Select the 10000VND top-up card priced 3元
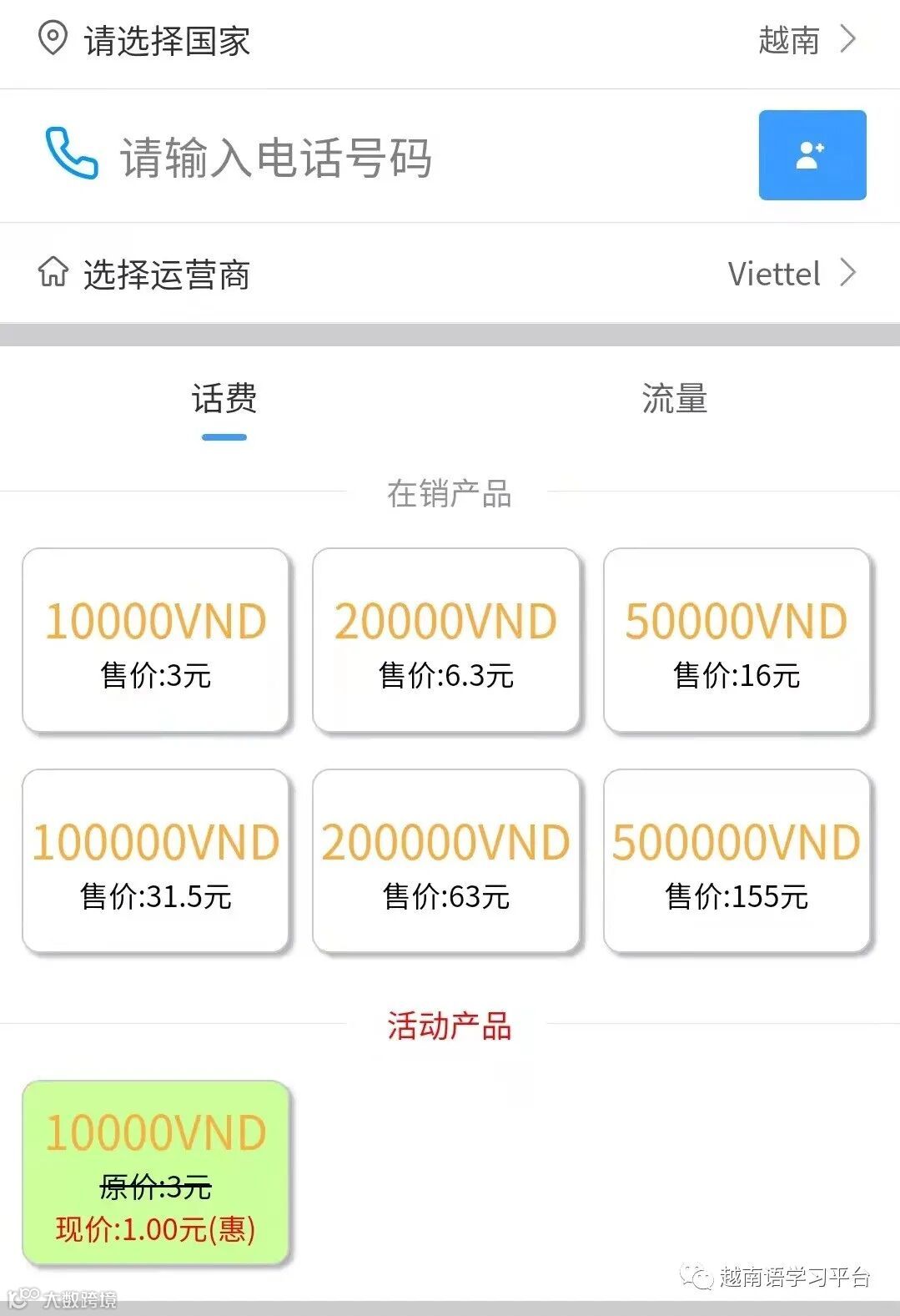Screen dimensions: 900x1316 coord(155,641)
